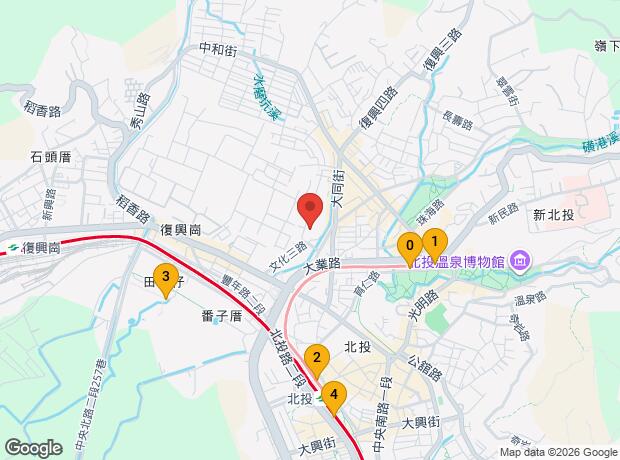Tap the red location pin

[310, 209]
